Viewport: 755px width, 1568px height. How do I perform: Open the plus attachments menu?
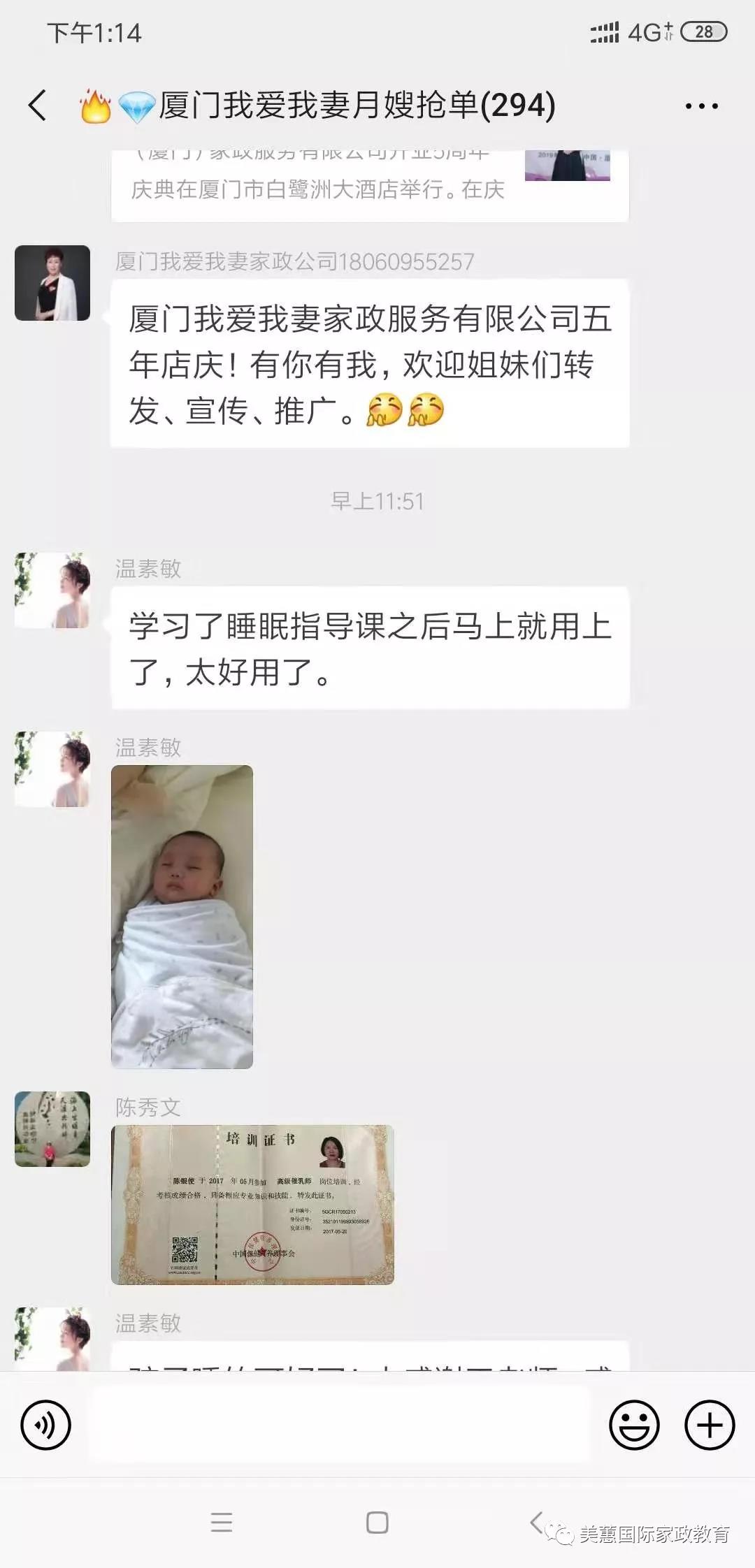coord(710,1425)
